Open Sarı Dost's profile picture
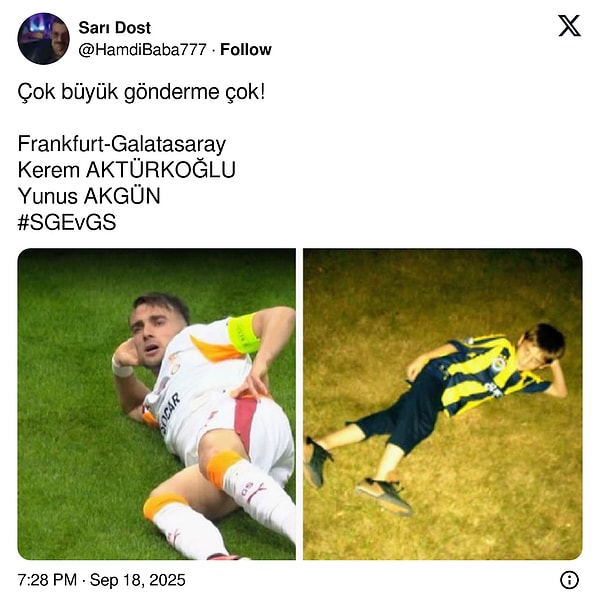The width and height of the screenshot is (600, 610). click(43, 39)
